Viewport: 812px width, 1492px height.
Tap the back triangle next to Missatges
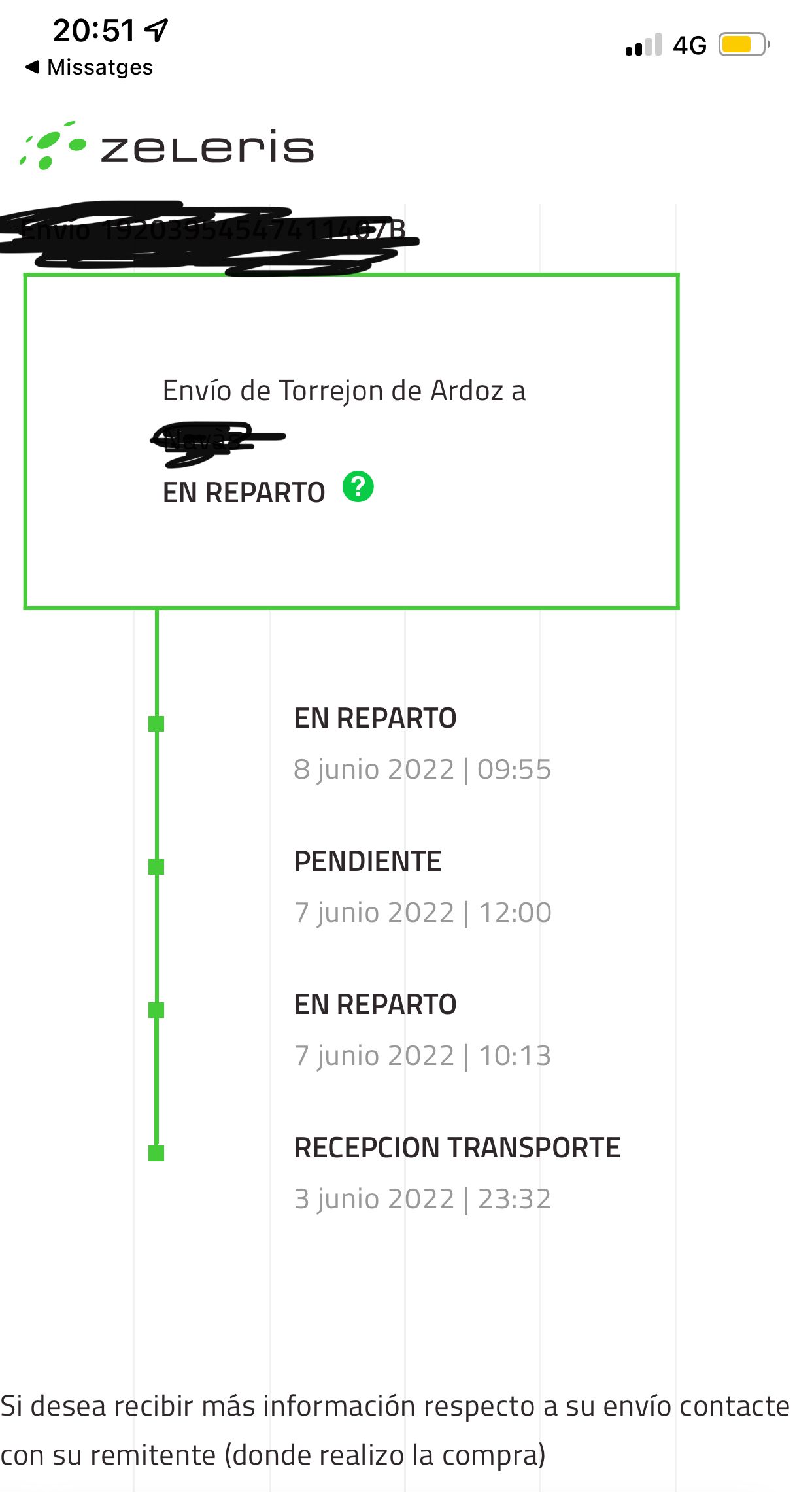pos(31,67)
